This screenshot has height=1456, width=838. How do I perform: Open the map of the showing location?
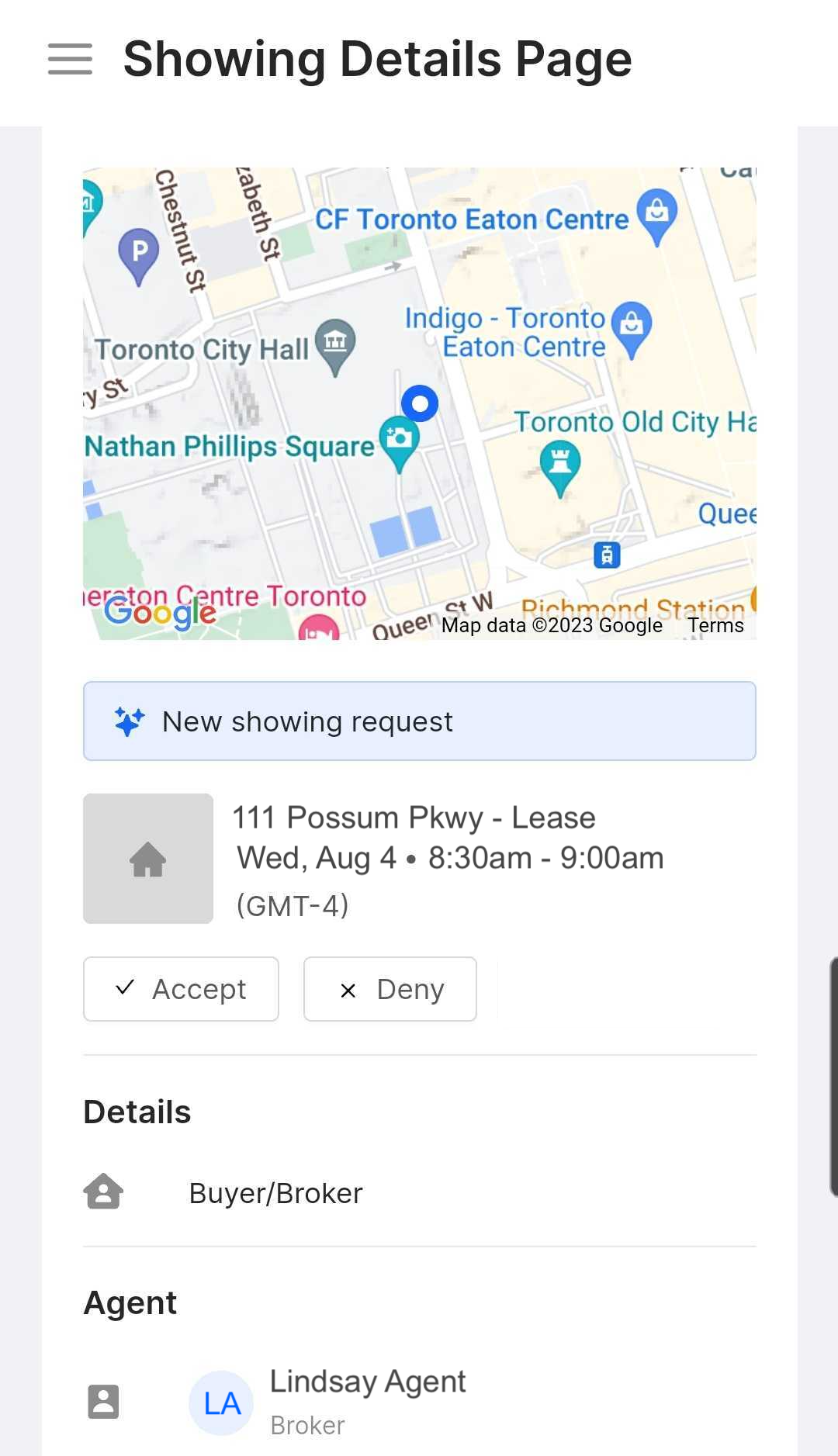420,403
